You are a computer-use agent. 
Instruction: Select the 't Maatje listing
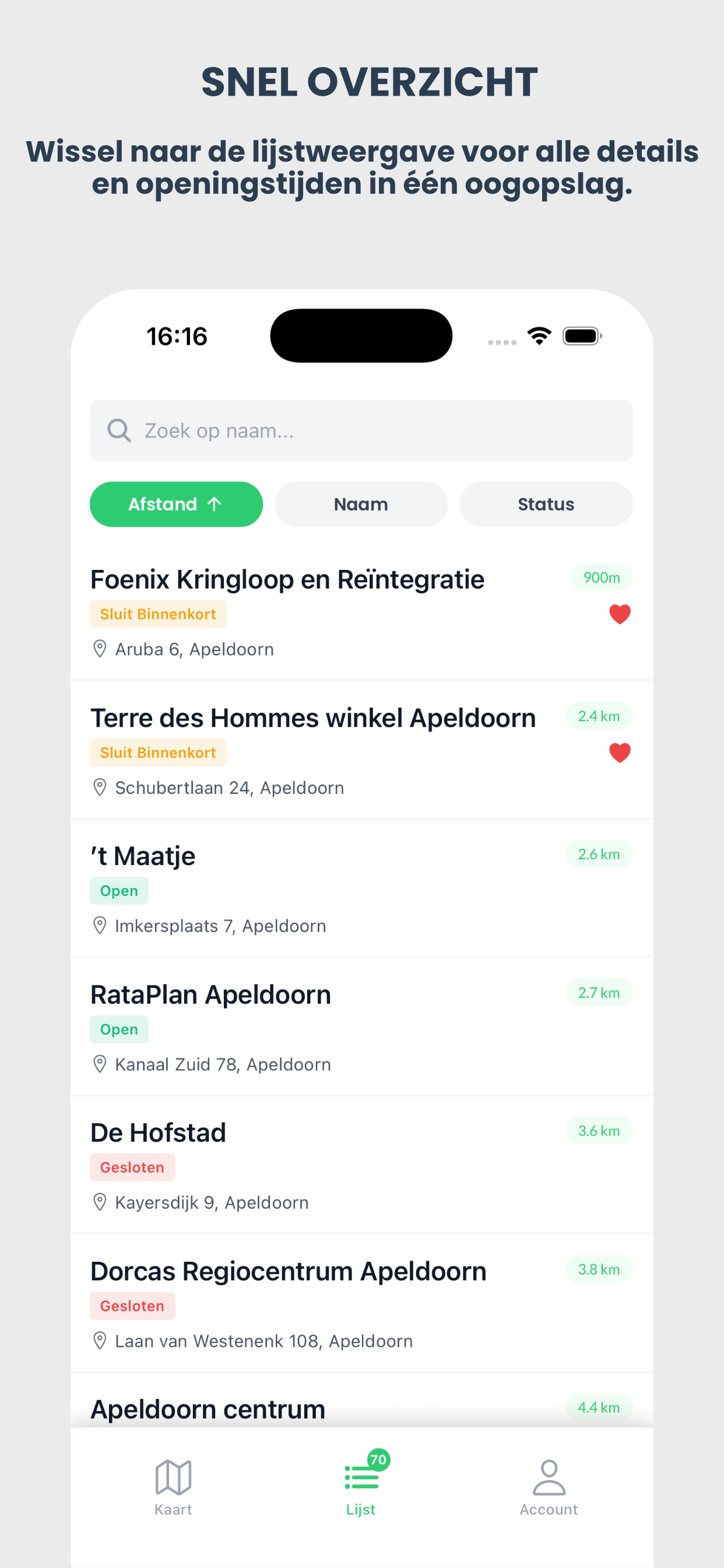tap(142, 855)
